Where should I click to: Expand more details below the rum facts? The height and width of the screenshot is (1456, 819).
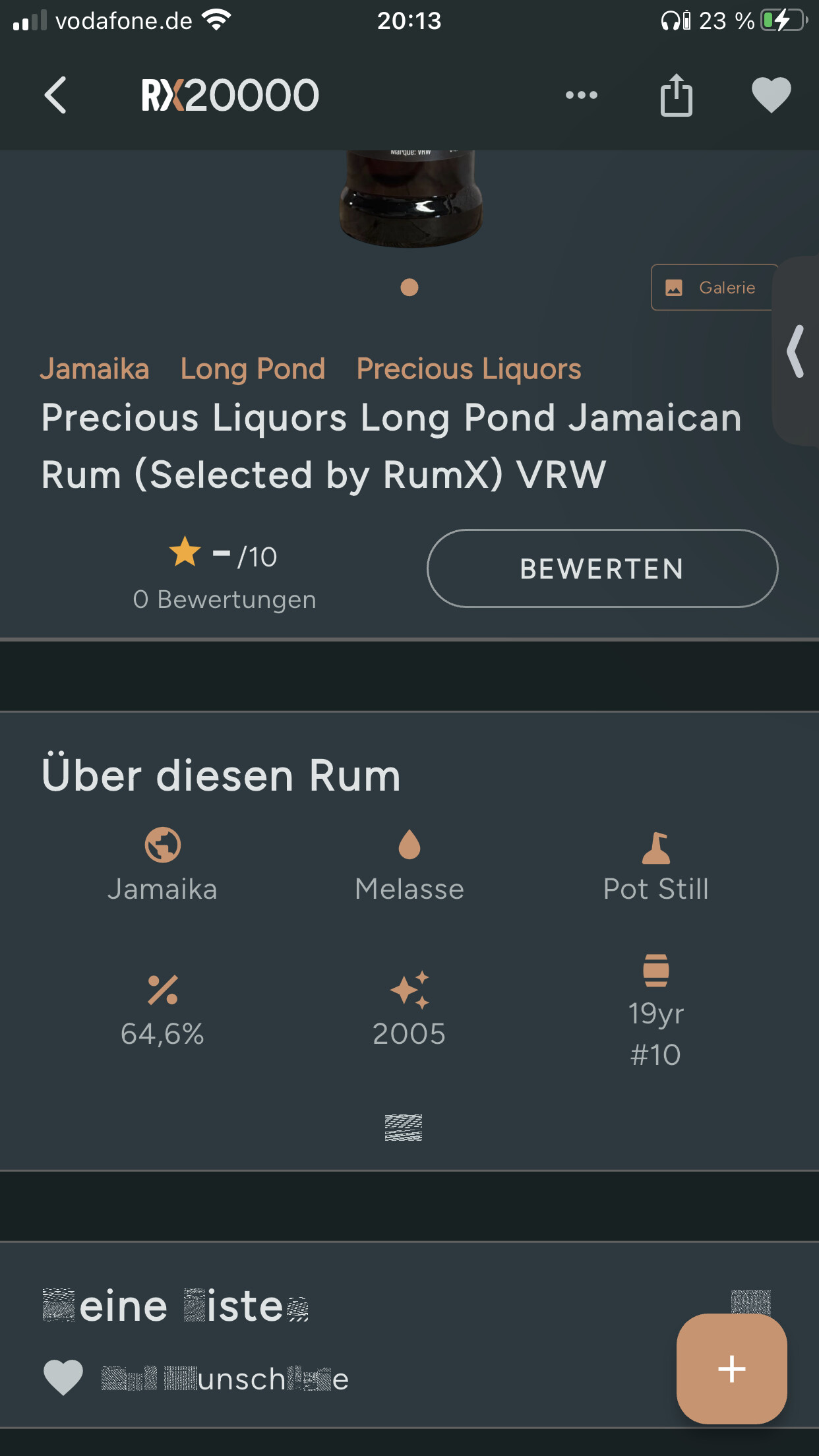(x=404, y=1128)
